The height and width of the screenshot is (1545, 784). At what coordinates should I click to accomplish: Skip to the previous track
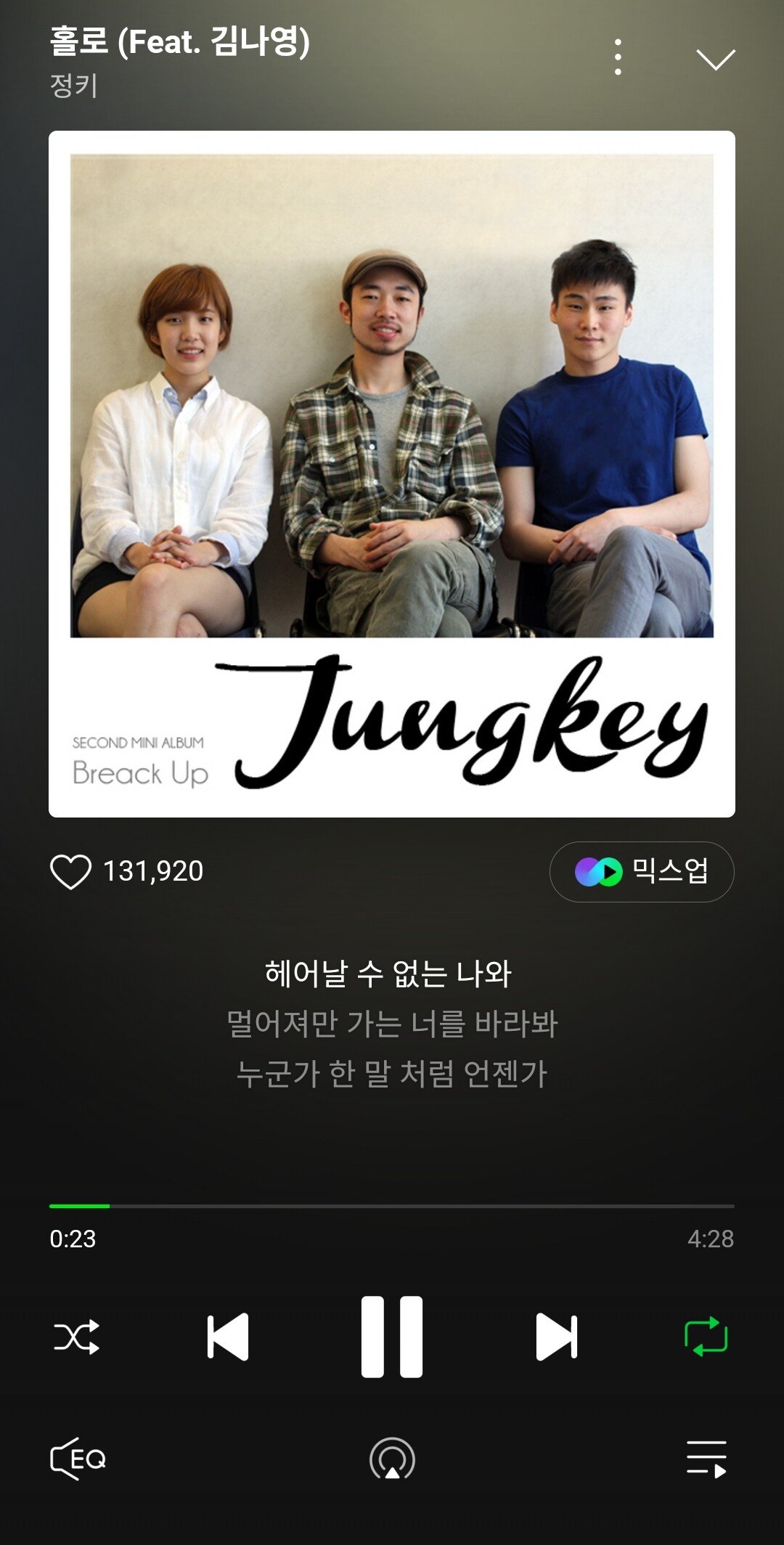click(x=228, y=1337)
